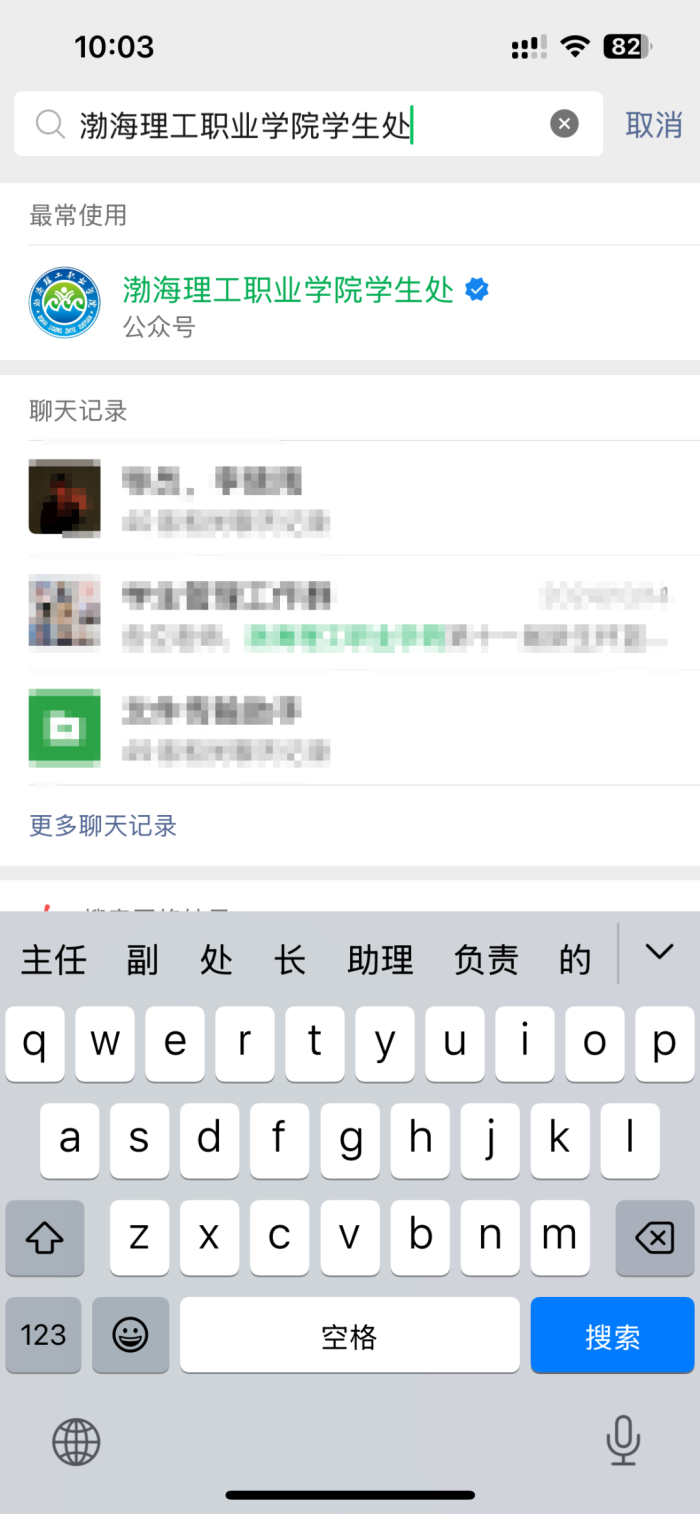
Task: Open 渤海理工职业学院学生处 official account
Action: [x=288, y=302]
